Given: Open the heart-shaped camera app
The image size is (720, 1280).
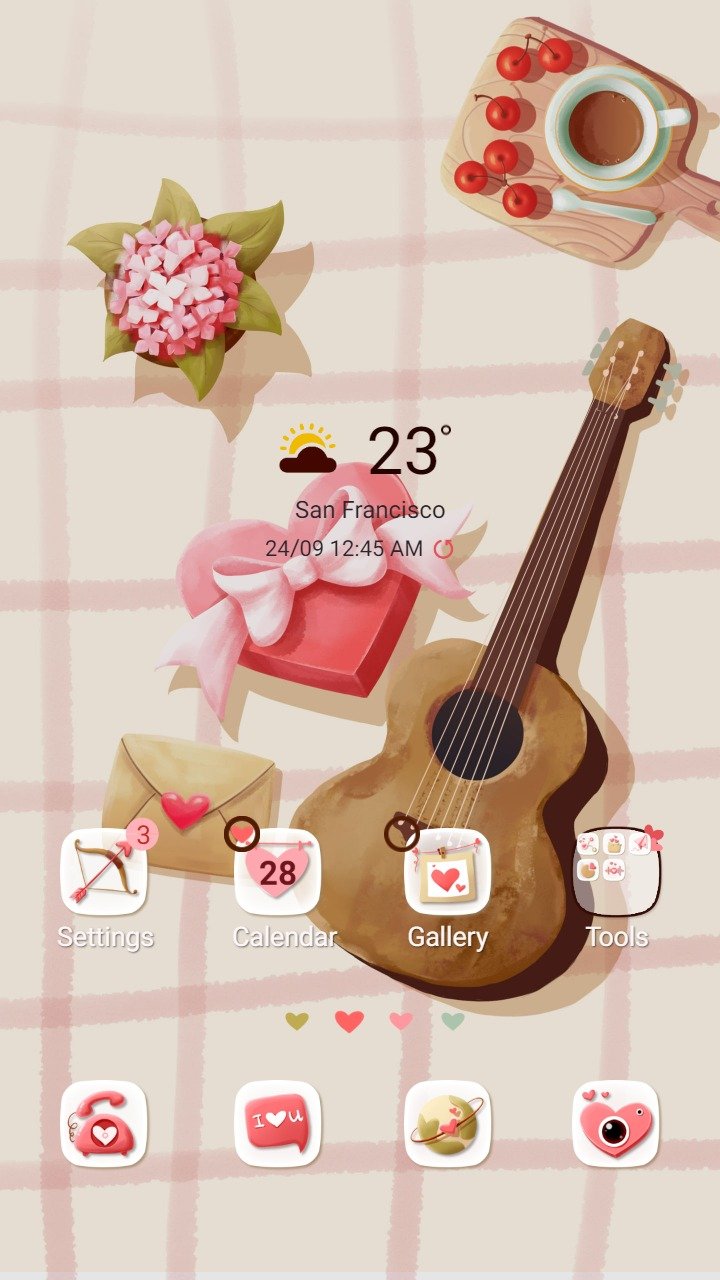Looking at the screenshot, I should 617,1124.
